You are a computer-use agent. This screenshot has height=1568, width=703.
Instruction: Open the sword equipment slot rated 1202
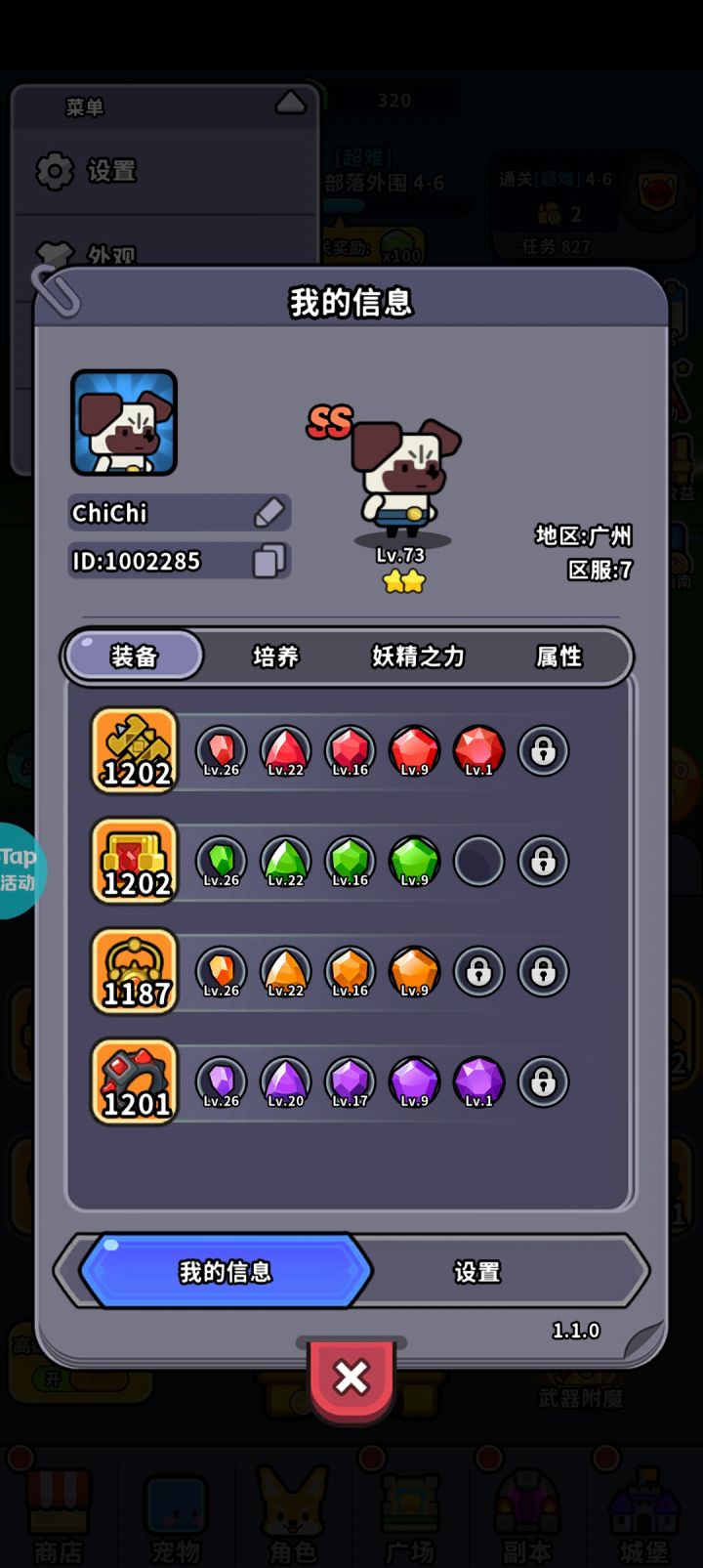pyautogui.click(x=134, y=750)
